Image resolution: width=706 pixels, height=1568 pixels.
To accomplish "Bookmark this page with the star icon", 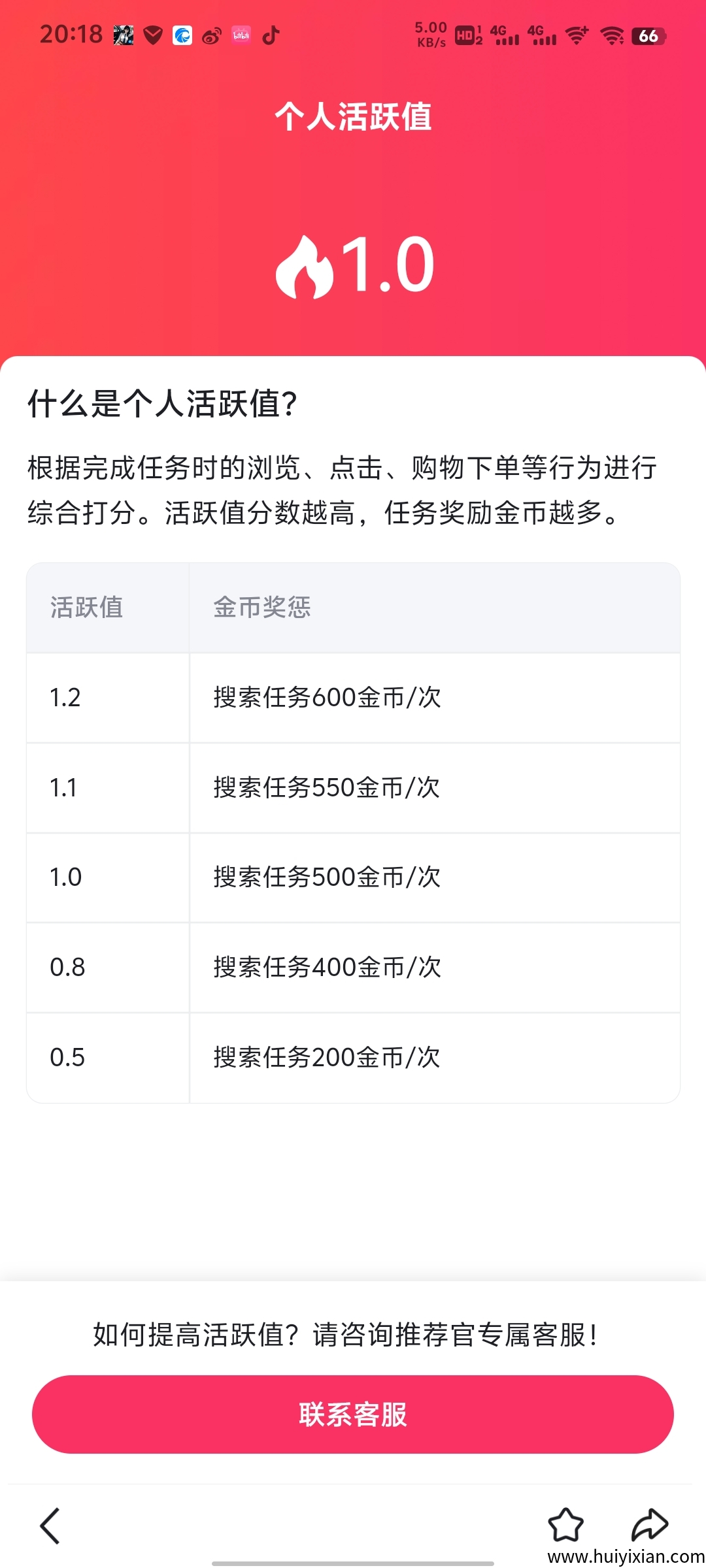I will (565, 1524).
